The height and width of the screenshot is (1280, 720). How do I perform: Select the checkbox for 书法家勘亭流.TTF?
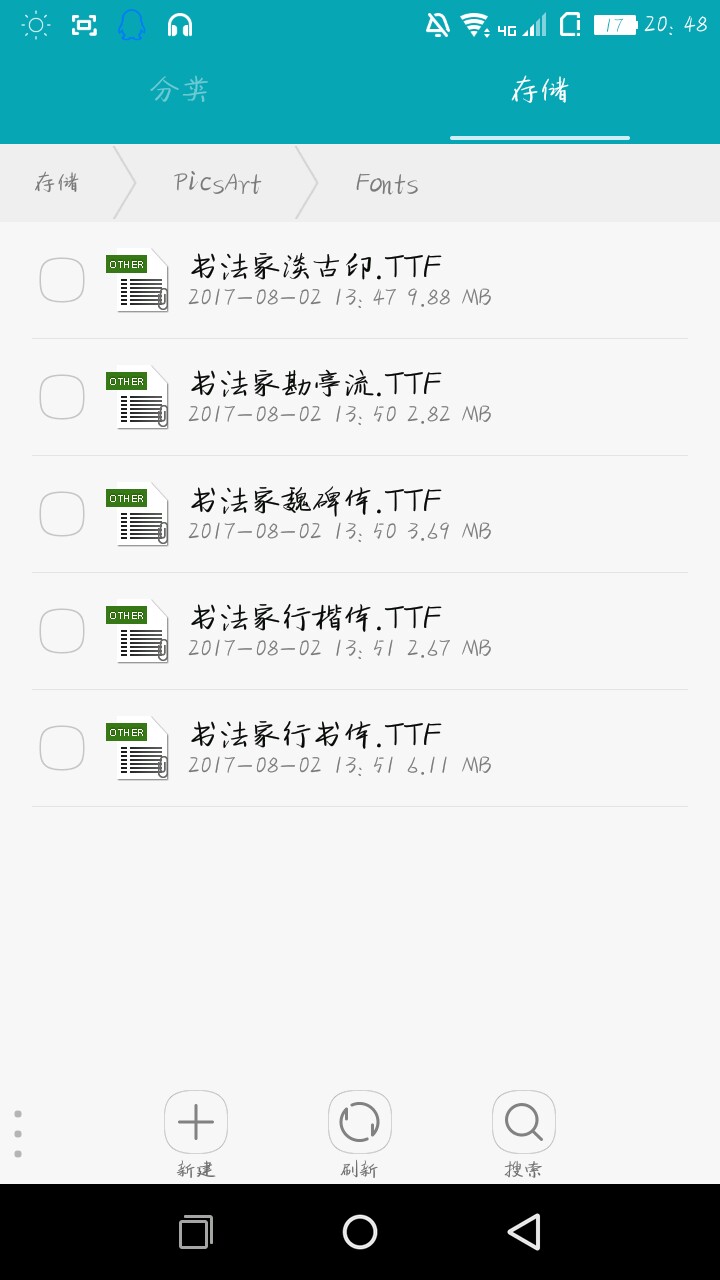click(x=62, y=397)
